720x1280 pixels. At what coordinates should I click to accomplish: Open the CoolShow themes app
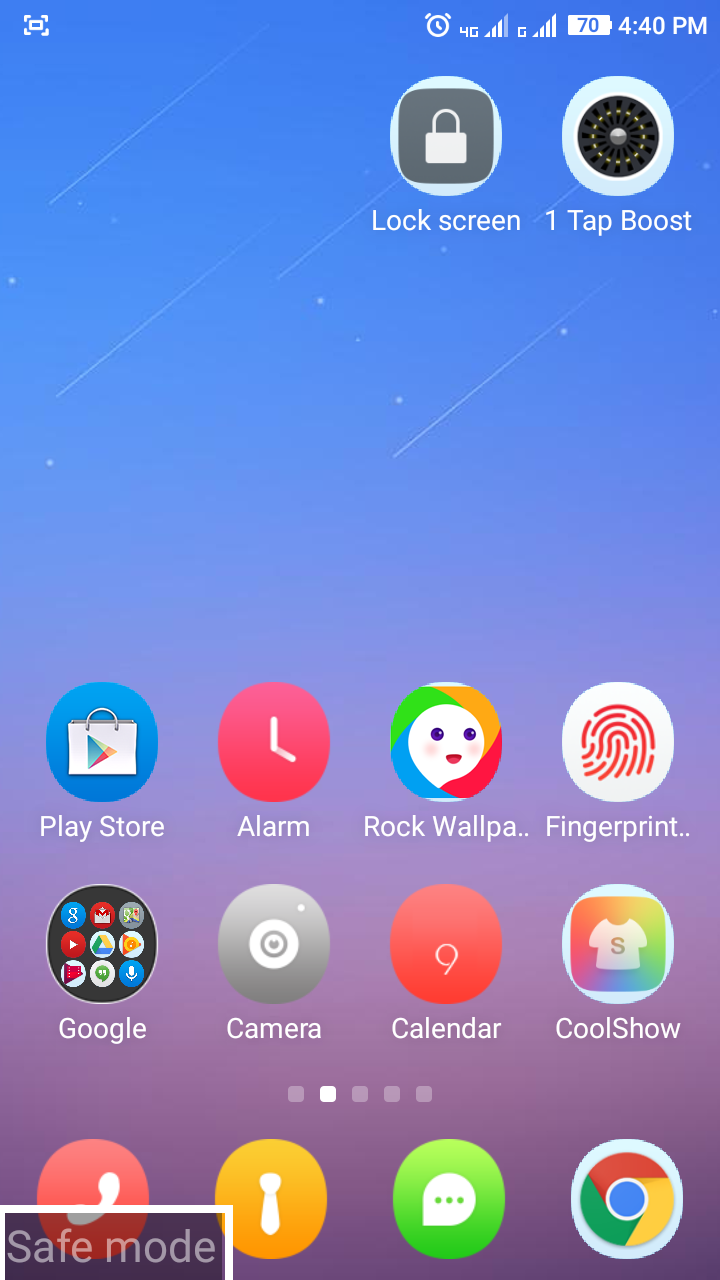(x=618, y=944)
